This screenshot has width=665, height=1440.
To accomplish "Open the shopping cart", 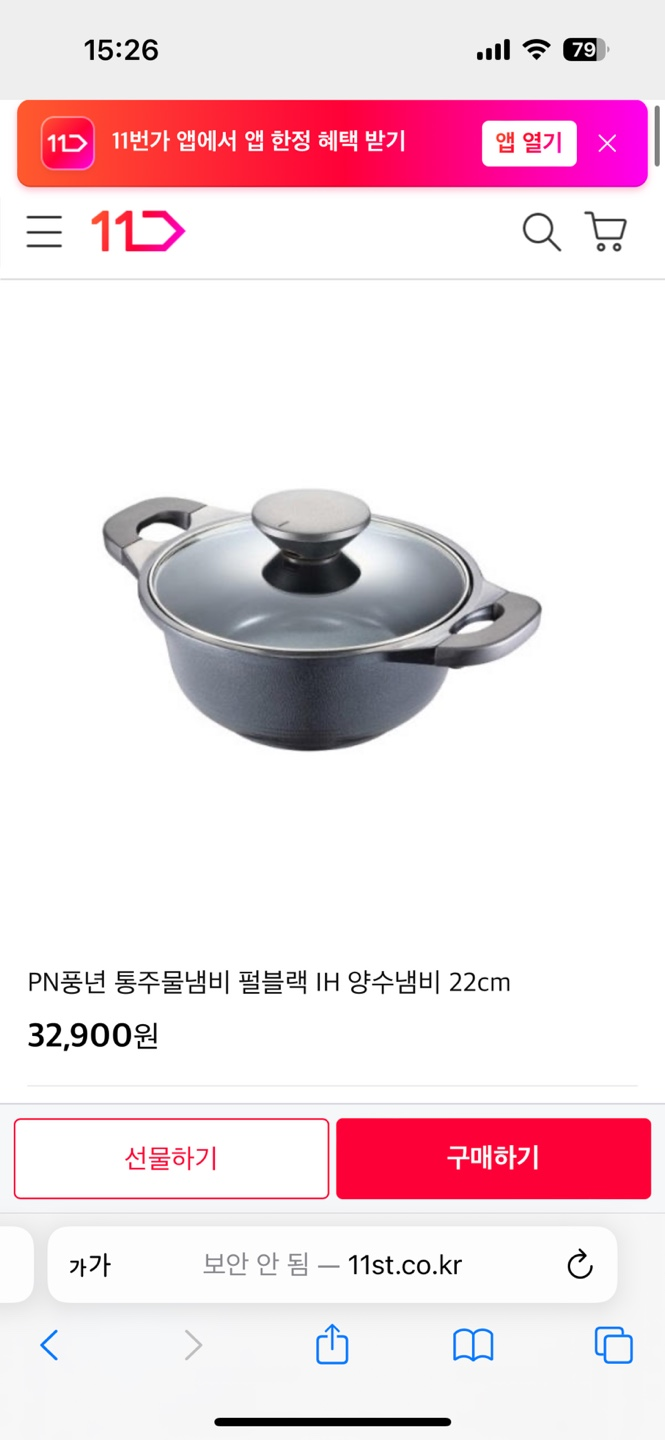I will pyautogui.click(x=606, y=232).
